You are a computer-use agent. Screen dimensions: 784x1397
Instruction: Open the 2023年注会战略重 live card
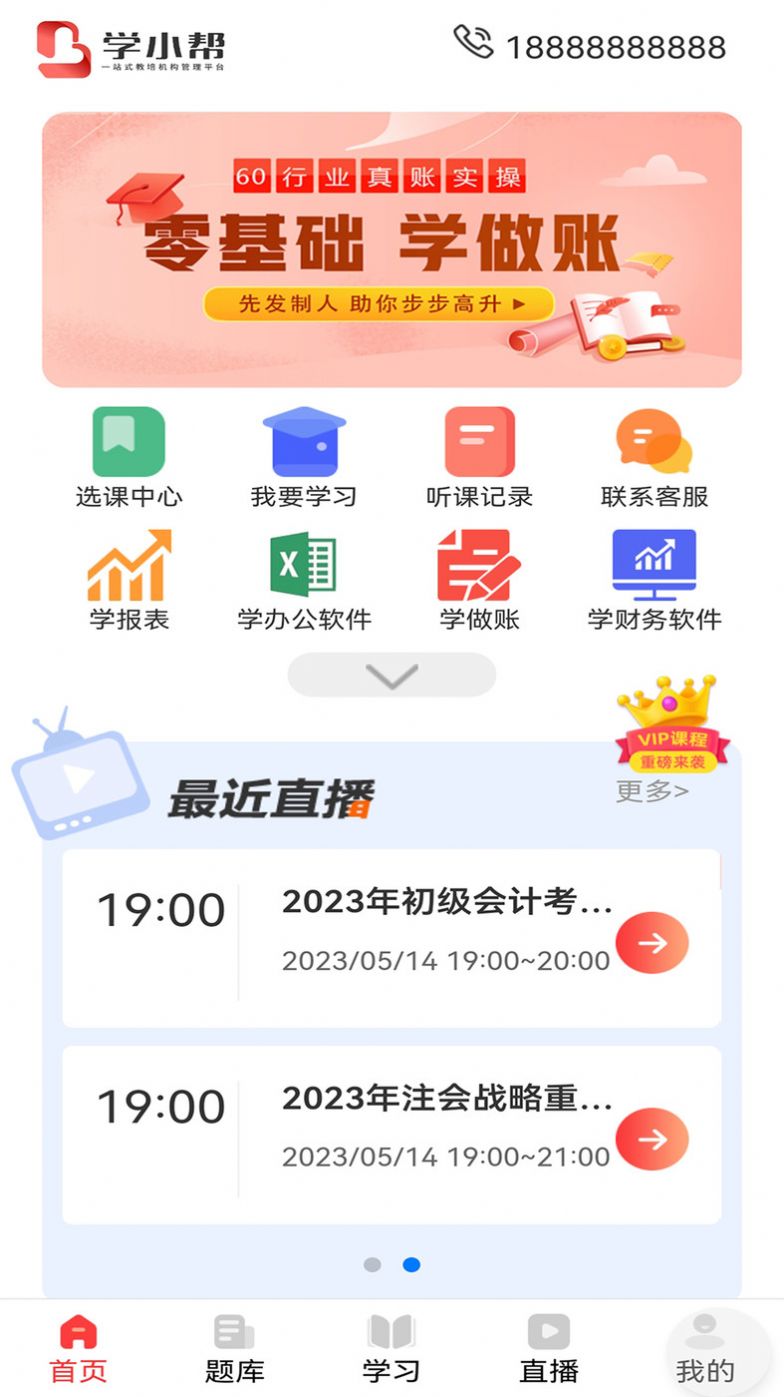tap(392, 1135)
